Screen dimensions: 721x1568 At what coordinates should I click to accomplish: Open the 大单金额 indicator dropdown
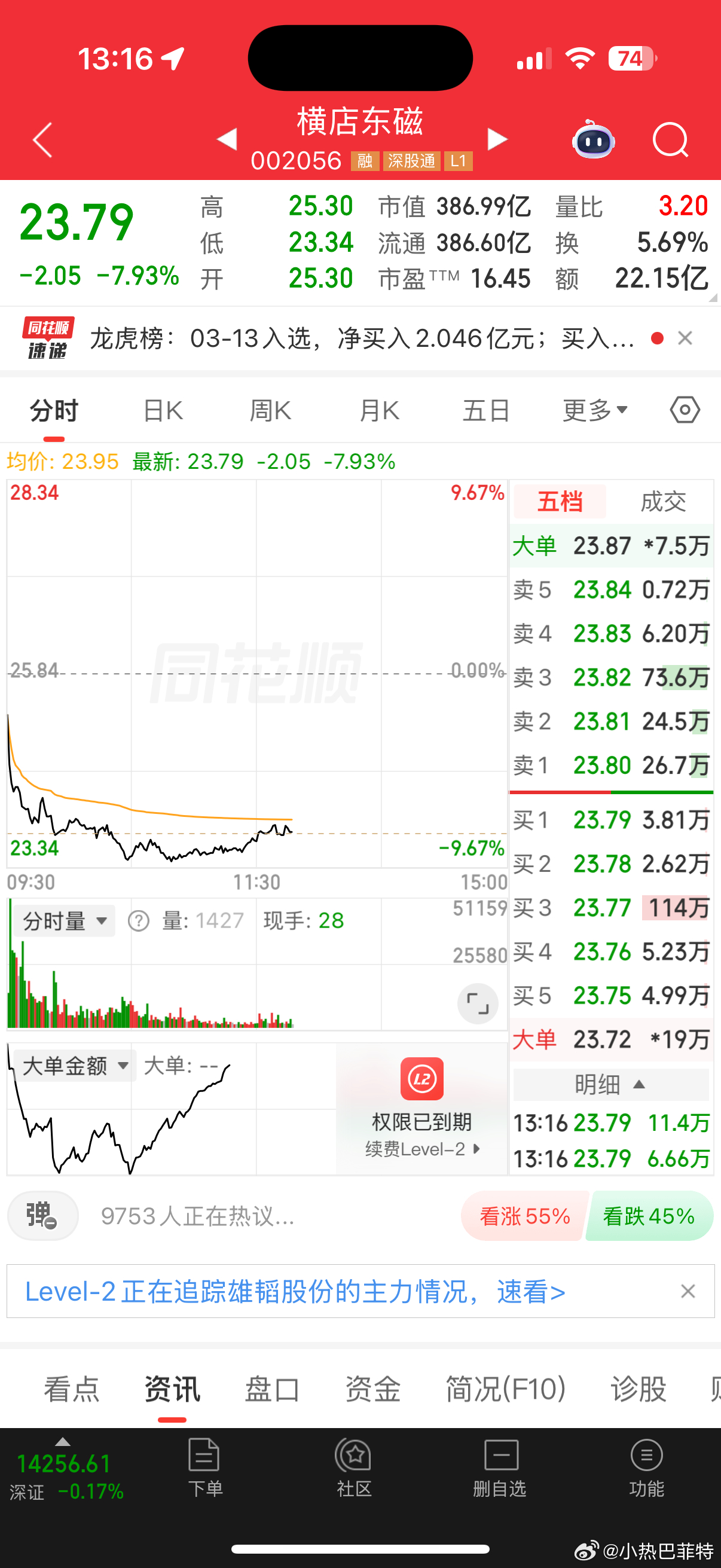(74, 1066)
